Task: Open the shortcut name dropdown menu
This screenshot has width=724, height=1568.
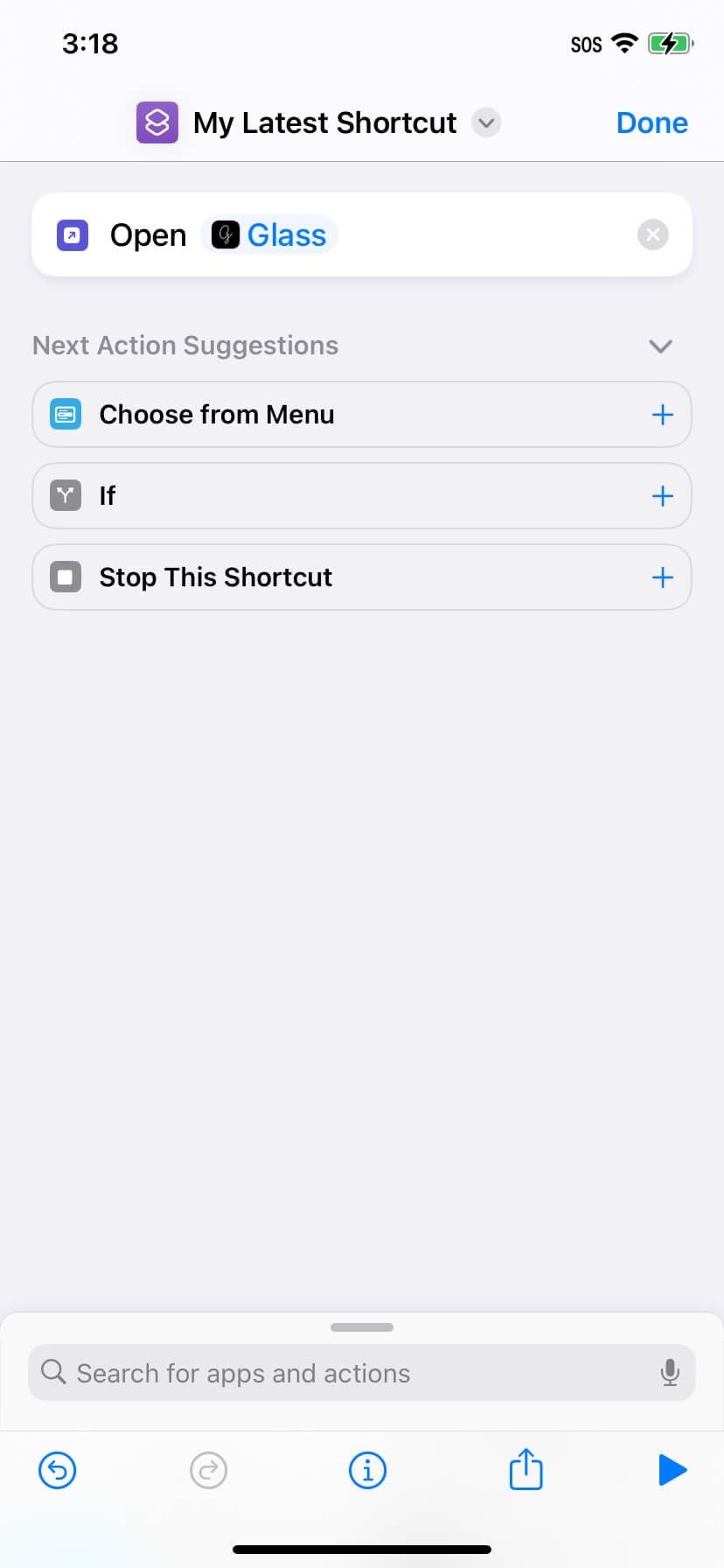Action: 486,122
